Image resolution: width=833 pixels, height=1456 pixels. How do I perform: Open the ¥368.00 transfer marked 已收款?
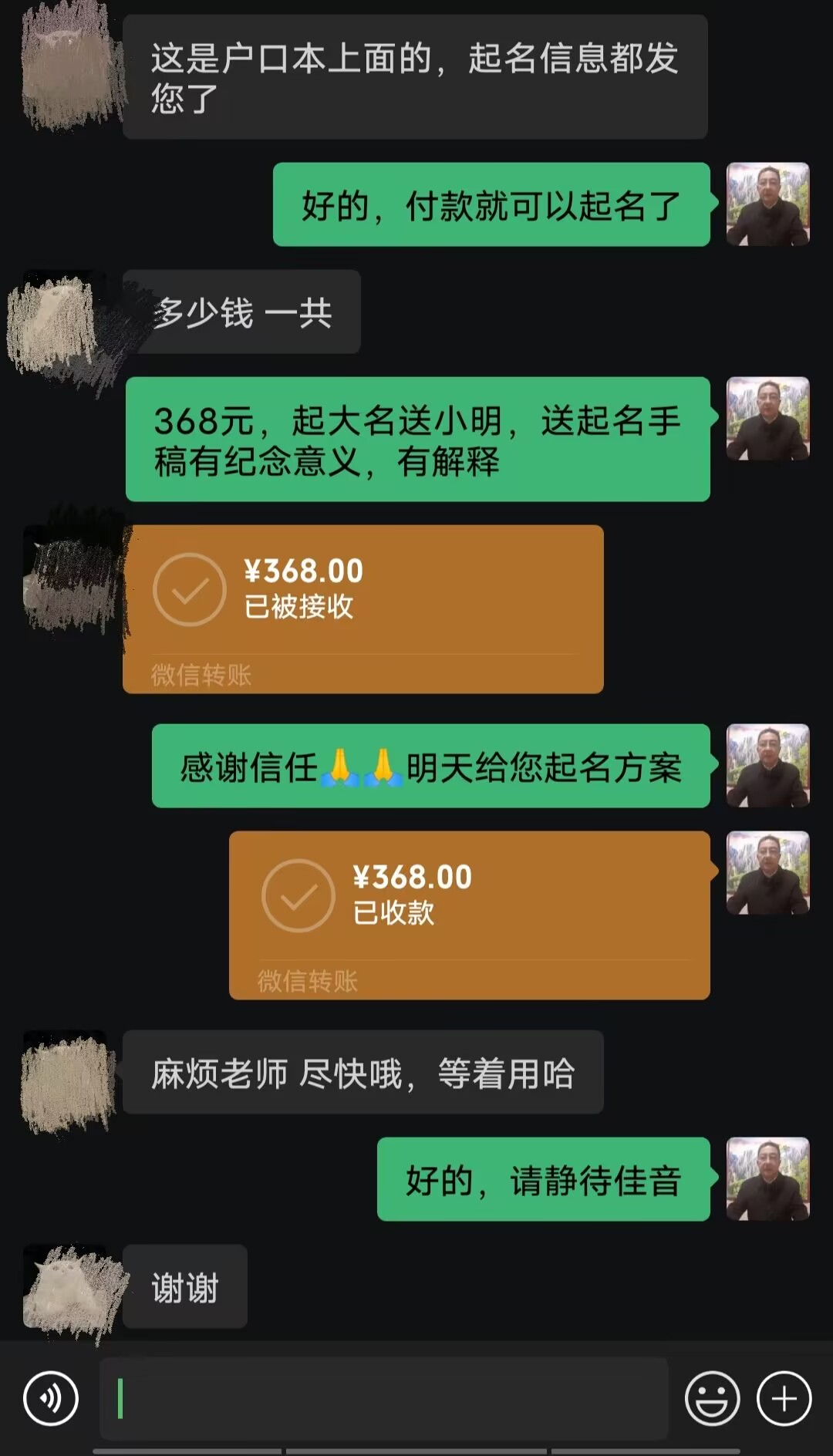[x=469, y=915]
